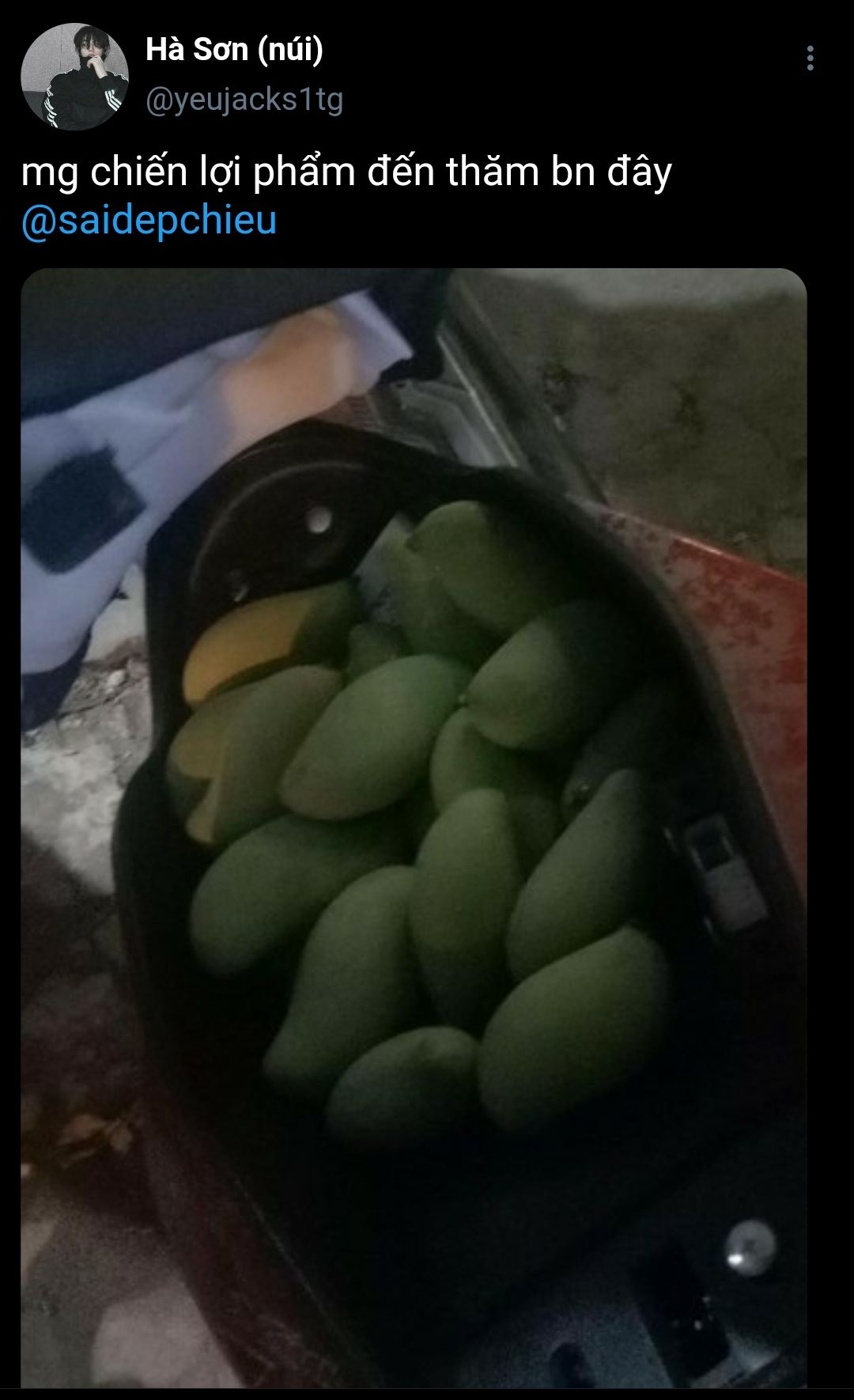The width and height of the screenshot is (854, 1400).
Task: Open Hà Sơn's profile picture
Action: click(x=74, y=77)
